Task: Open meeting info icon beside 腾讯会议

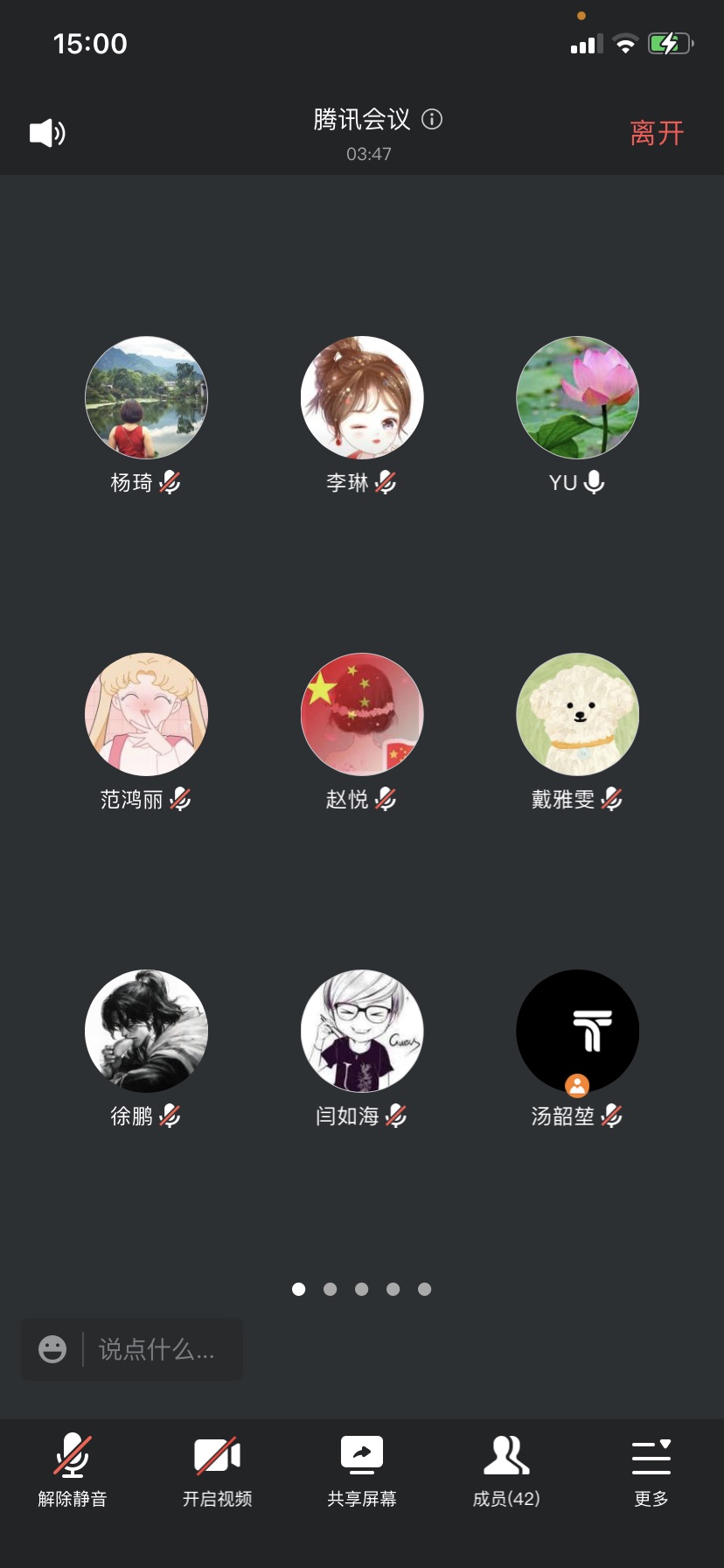Action: pos(432,119)
